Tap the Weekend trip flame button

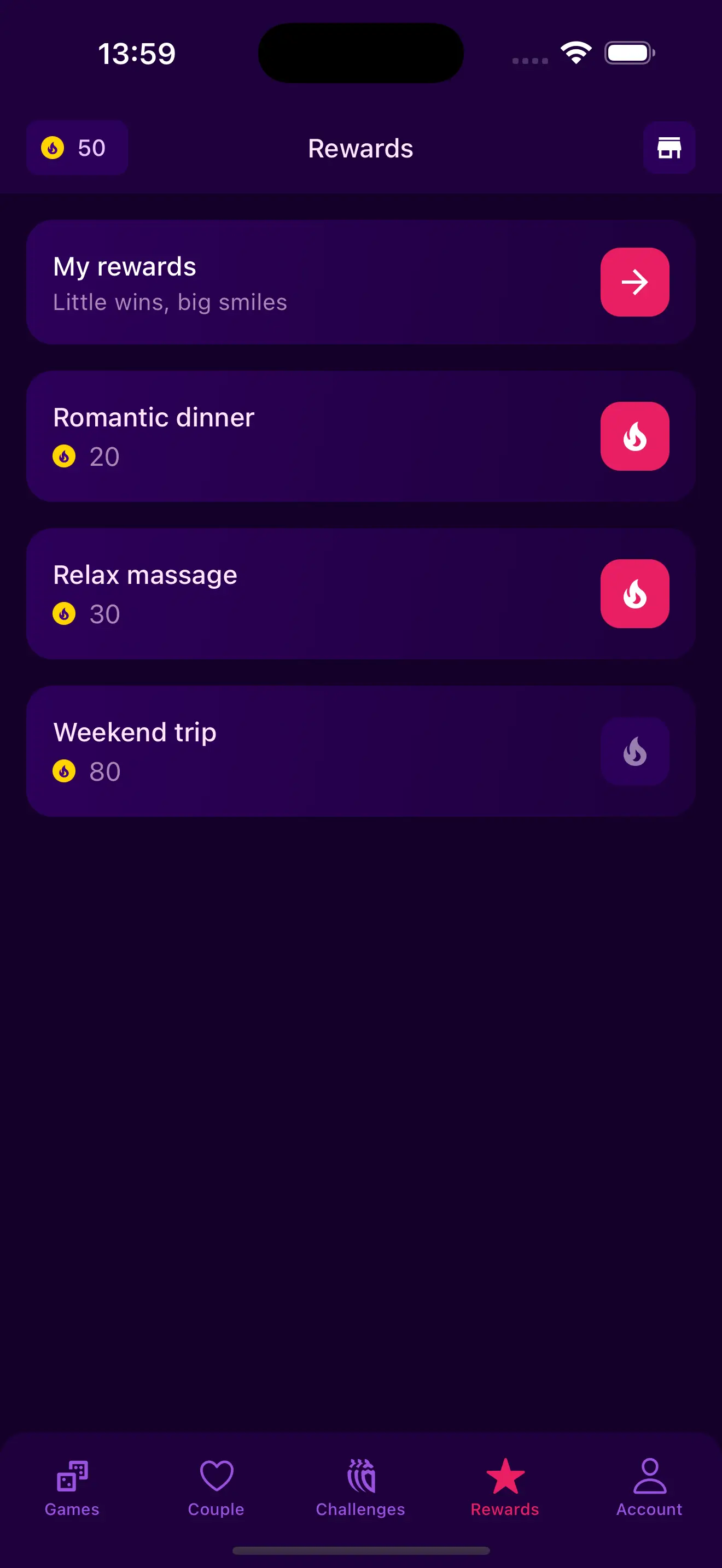[x=634, y=751]
